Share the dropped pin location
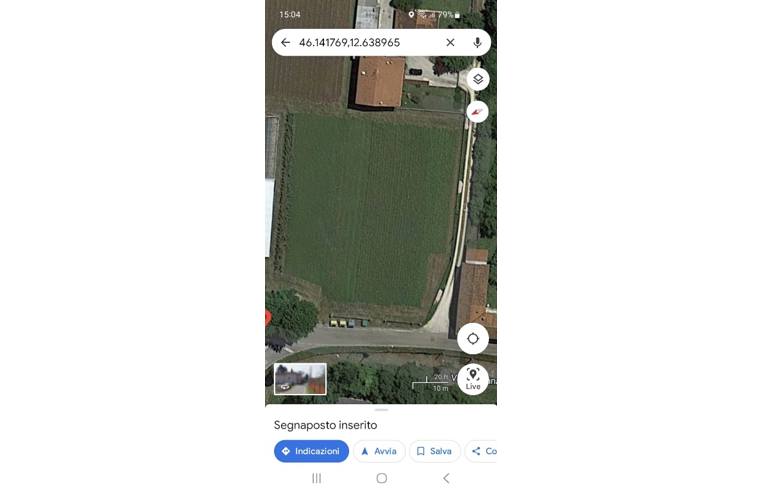 point(483,451)
